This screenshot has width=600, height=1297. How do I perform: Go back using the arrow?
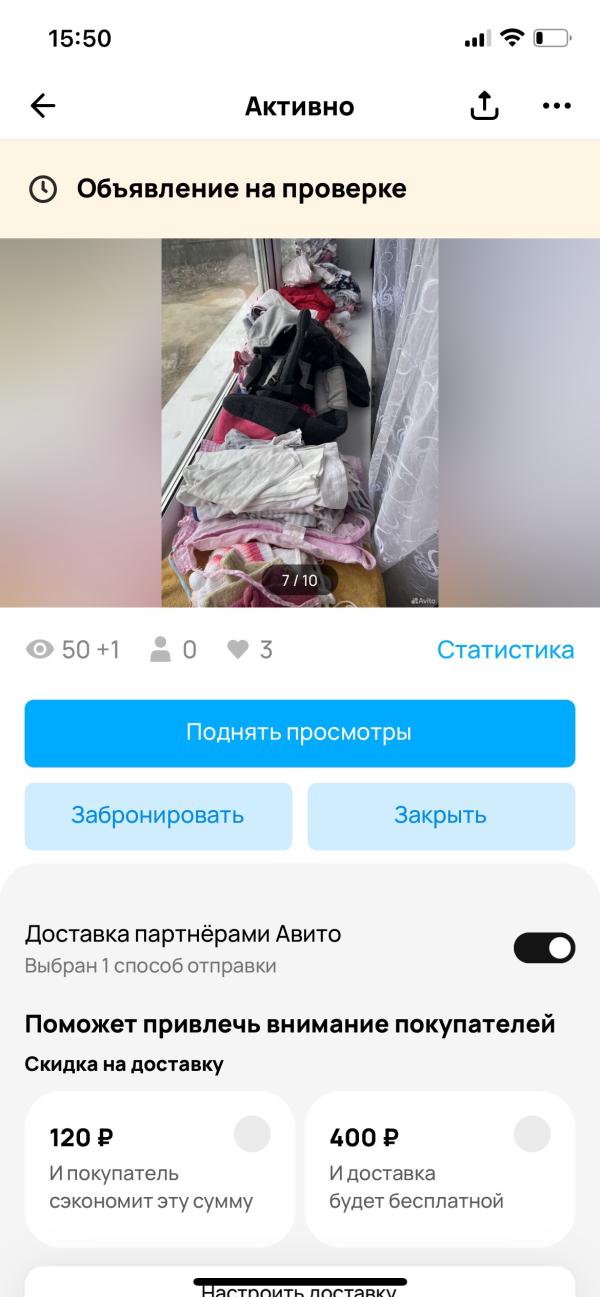tap(43, 106)
